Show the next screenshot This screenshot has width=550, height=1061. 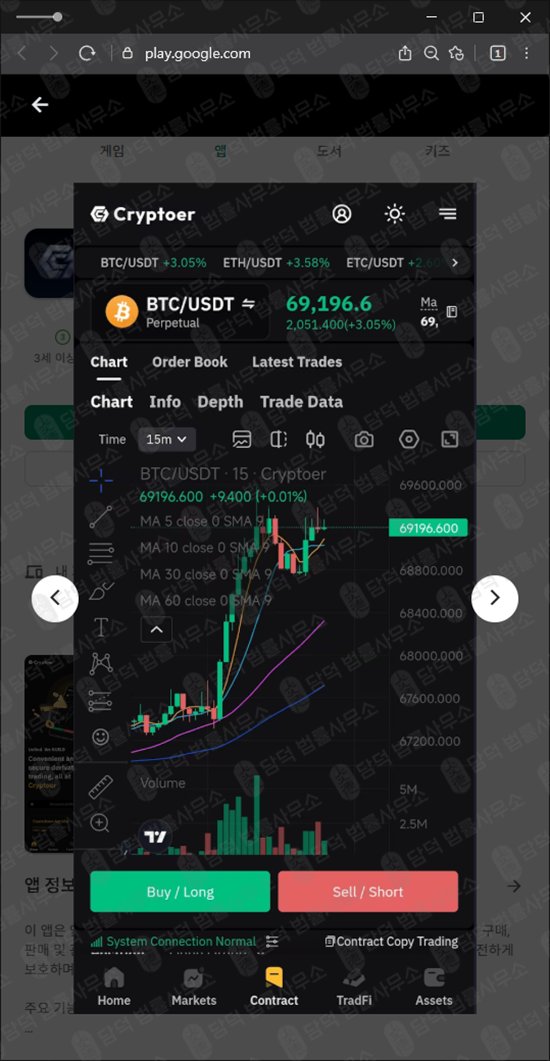(495, 598)
